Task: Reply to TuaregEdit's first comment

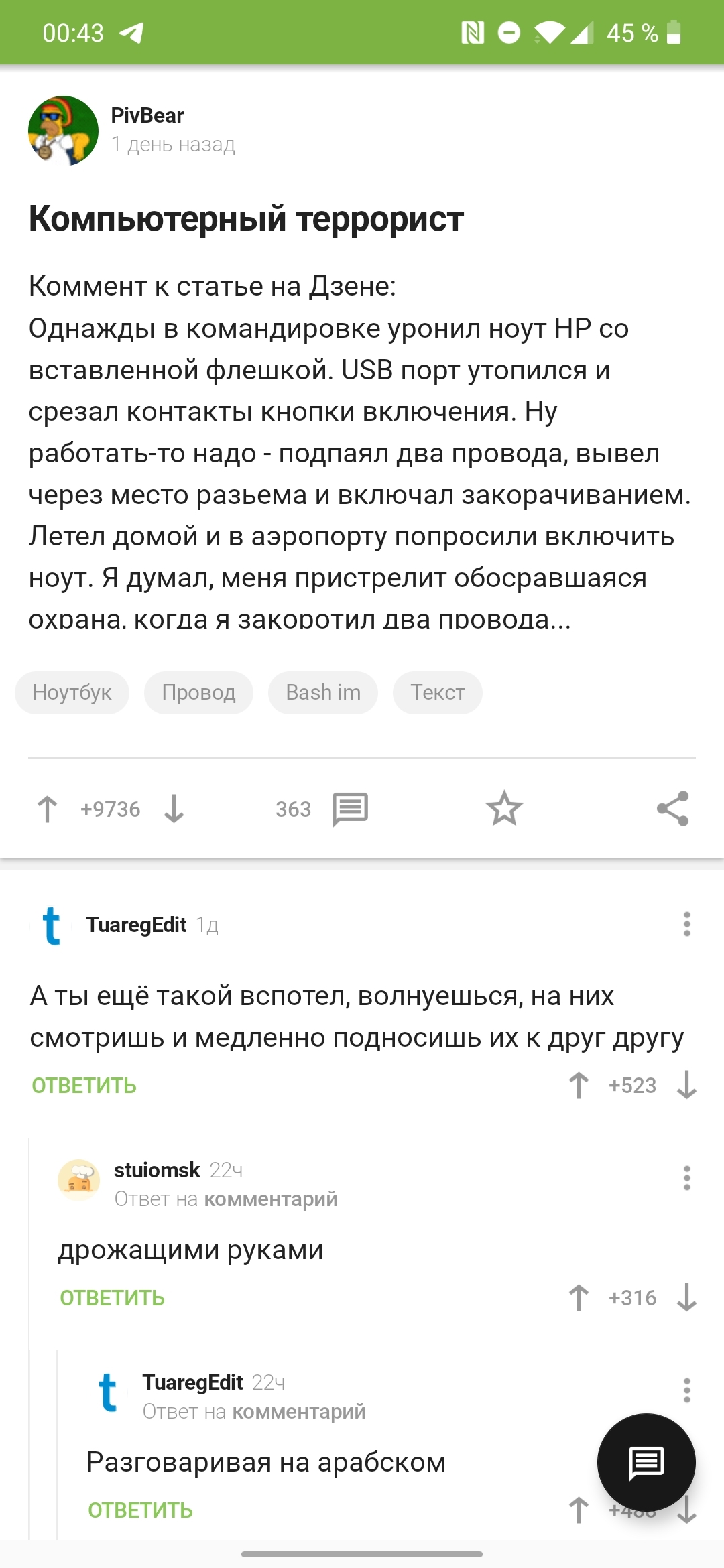Action: tap(84, 1086)
